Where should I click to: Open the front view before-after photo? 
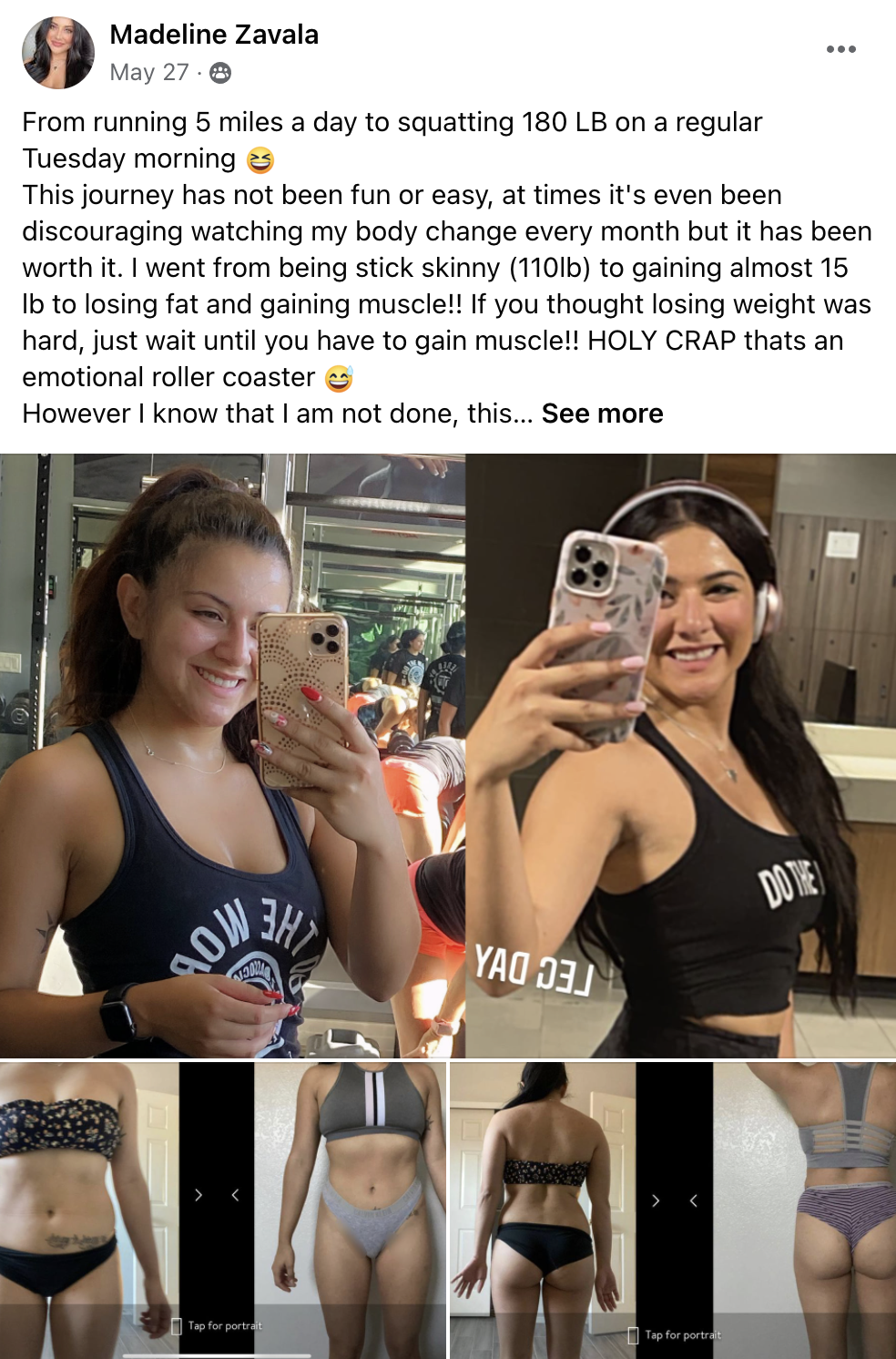point(223,1210)
